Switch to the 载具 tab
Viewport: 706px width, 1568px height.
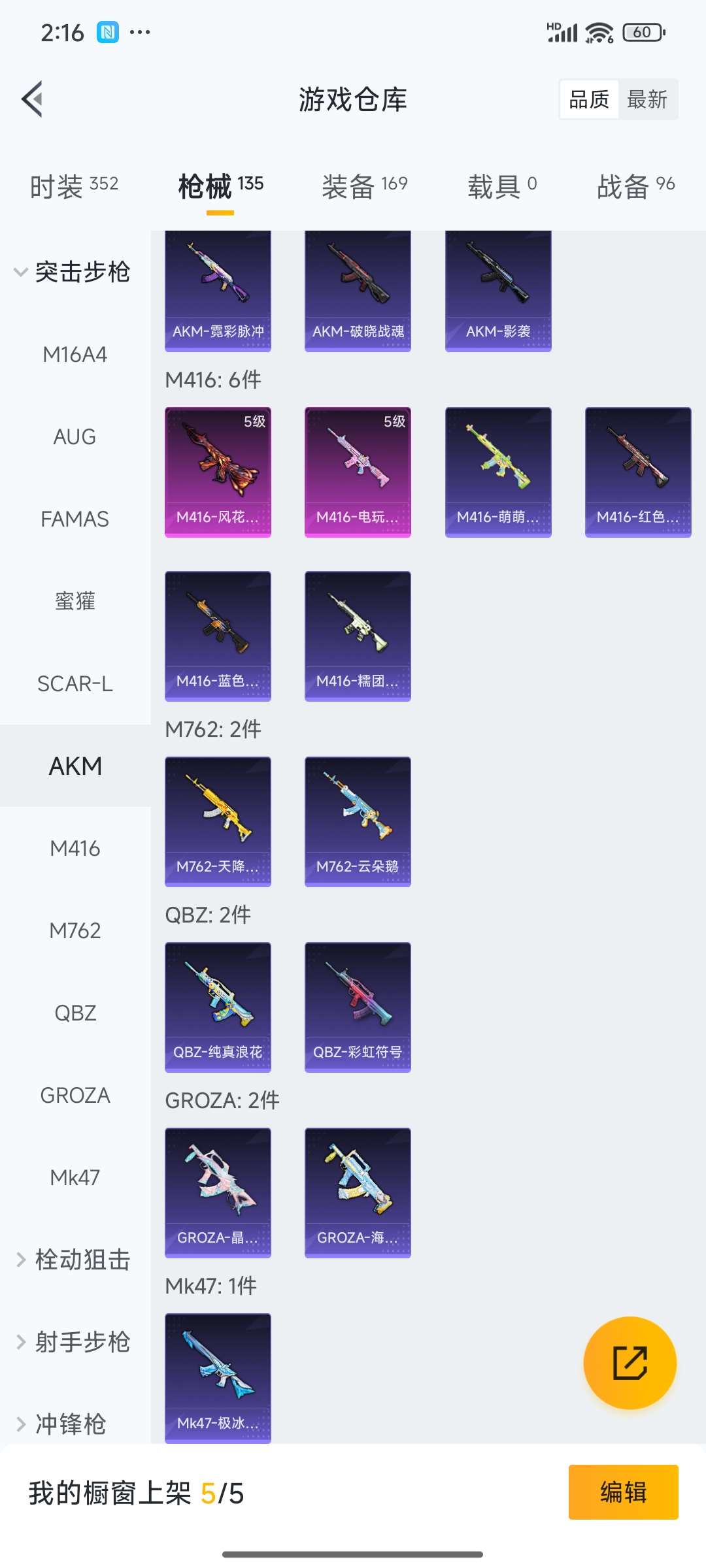point(501,186)
